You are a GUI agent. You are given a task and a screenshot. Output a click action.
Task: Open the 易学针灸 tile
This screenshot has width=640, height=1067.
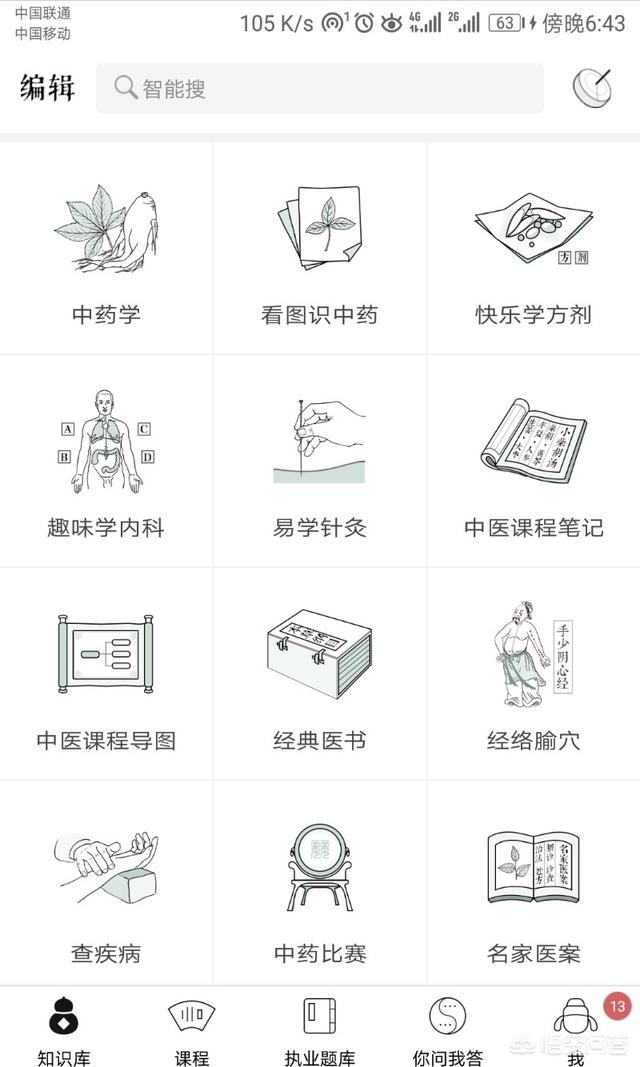320,461
